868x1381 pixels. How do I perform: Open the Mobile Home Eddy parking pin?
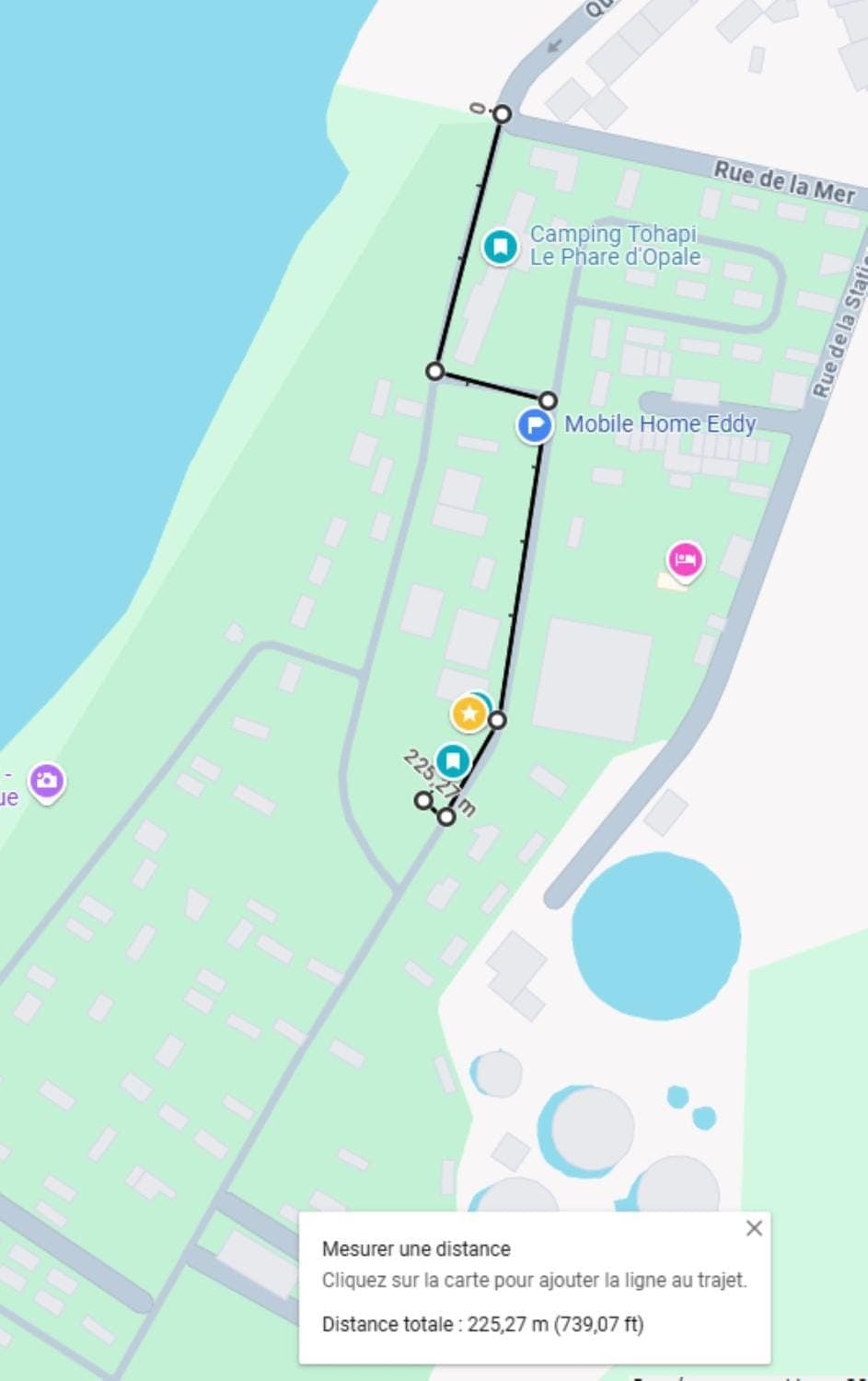coord(534,425)
